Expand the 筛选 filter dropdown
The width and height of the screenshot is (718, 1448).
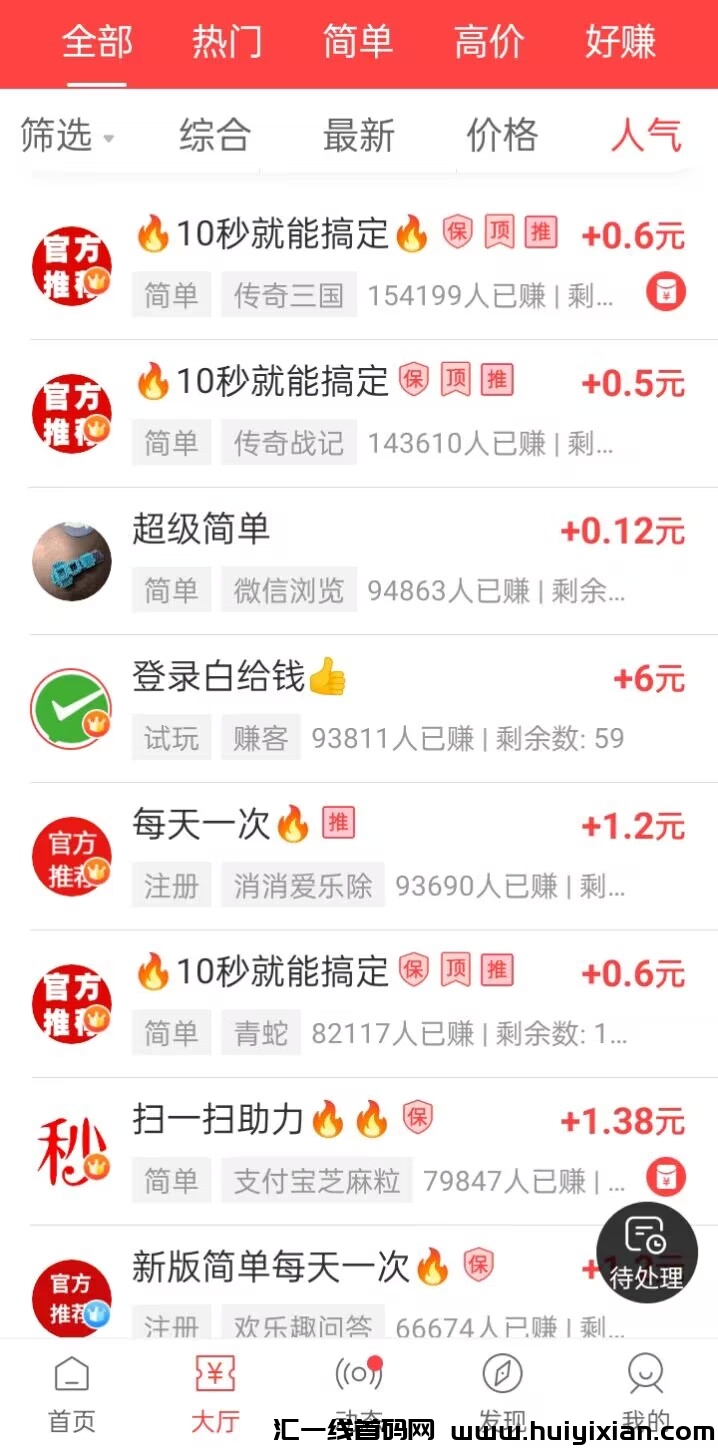point(66,136)
